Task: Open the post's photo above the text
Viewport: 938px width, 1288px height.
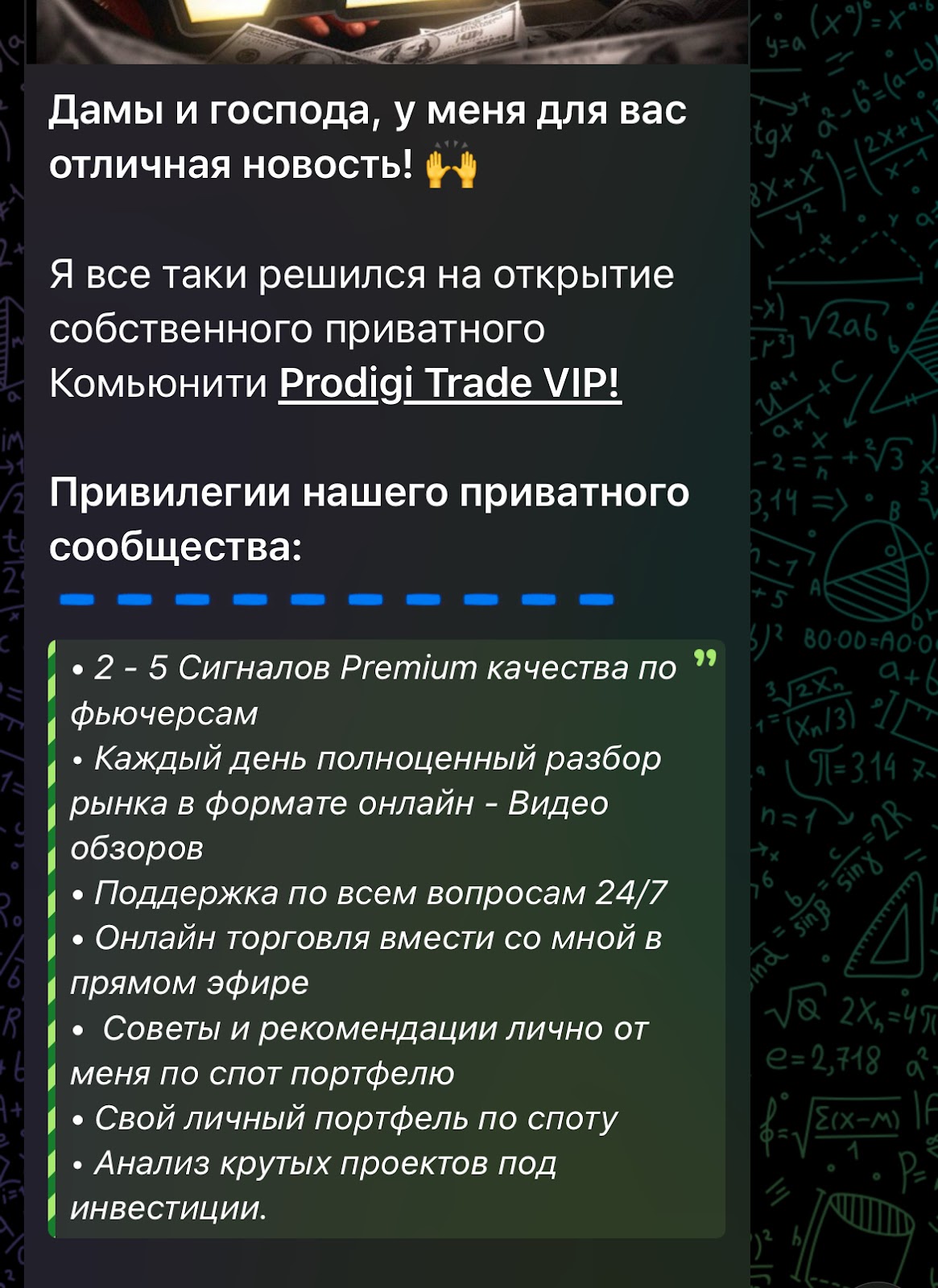Action: (x=386, y=31)
